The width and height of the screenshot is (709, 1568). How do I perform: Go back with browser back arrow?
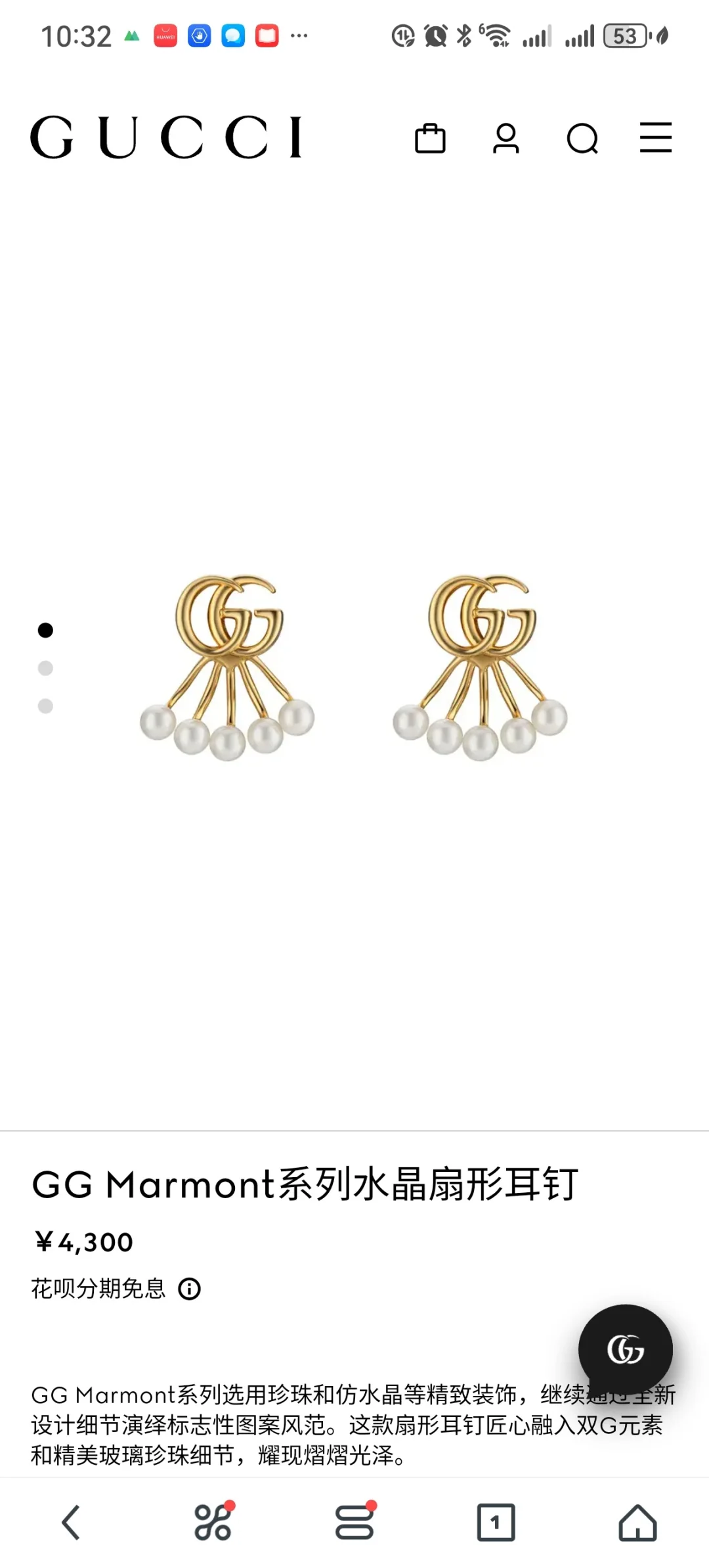pos(71,1523)
